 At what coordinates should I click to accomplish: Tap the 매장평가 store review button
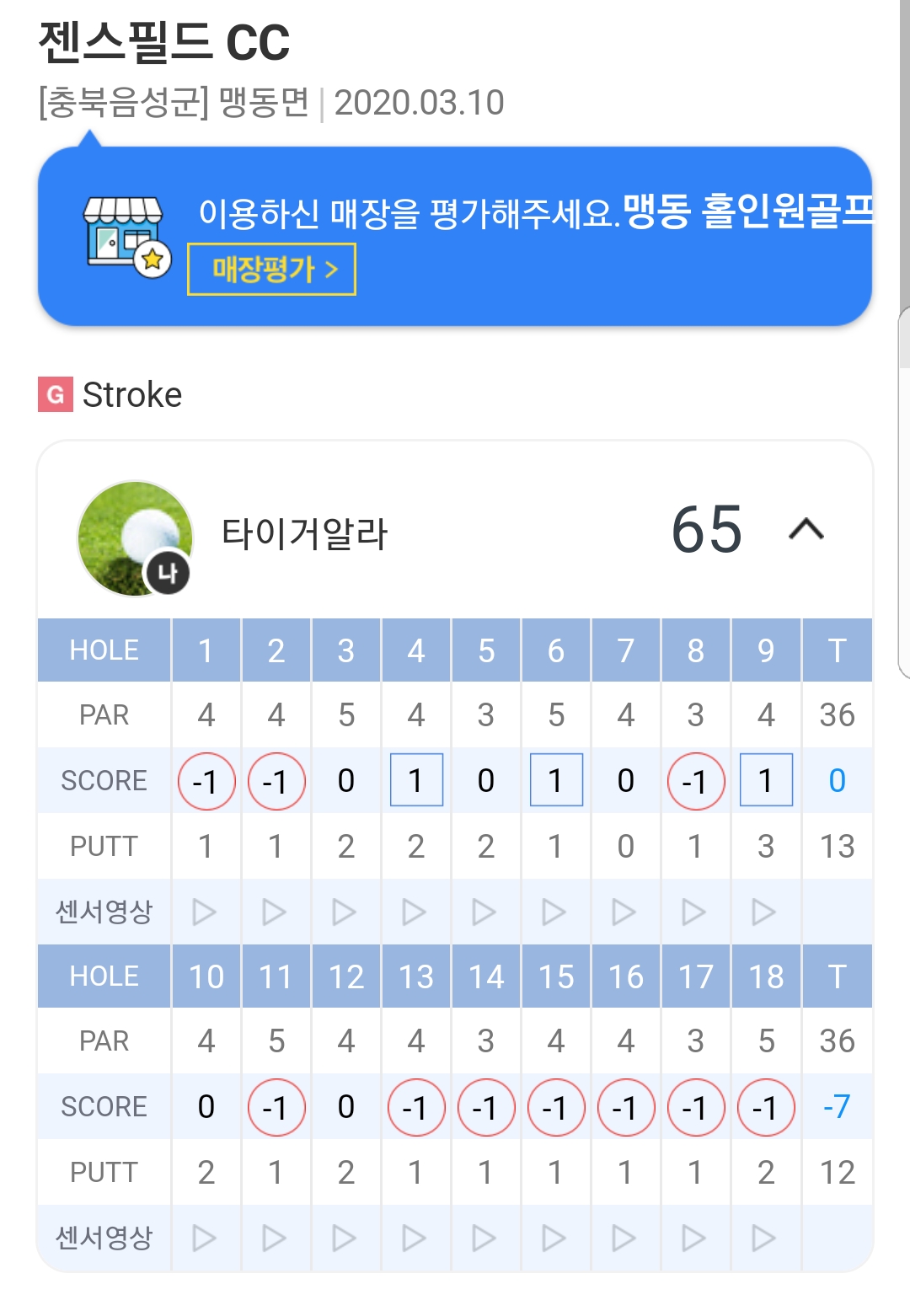click(271, 270)
